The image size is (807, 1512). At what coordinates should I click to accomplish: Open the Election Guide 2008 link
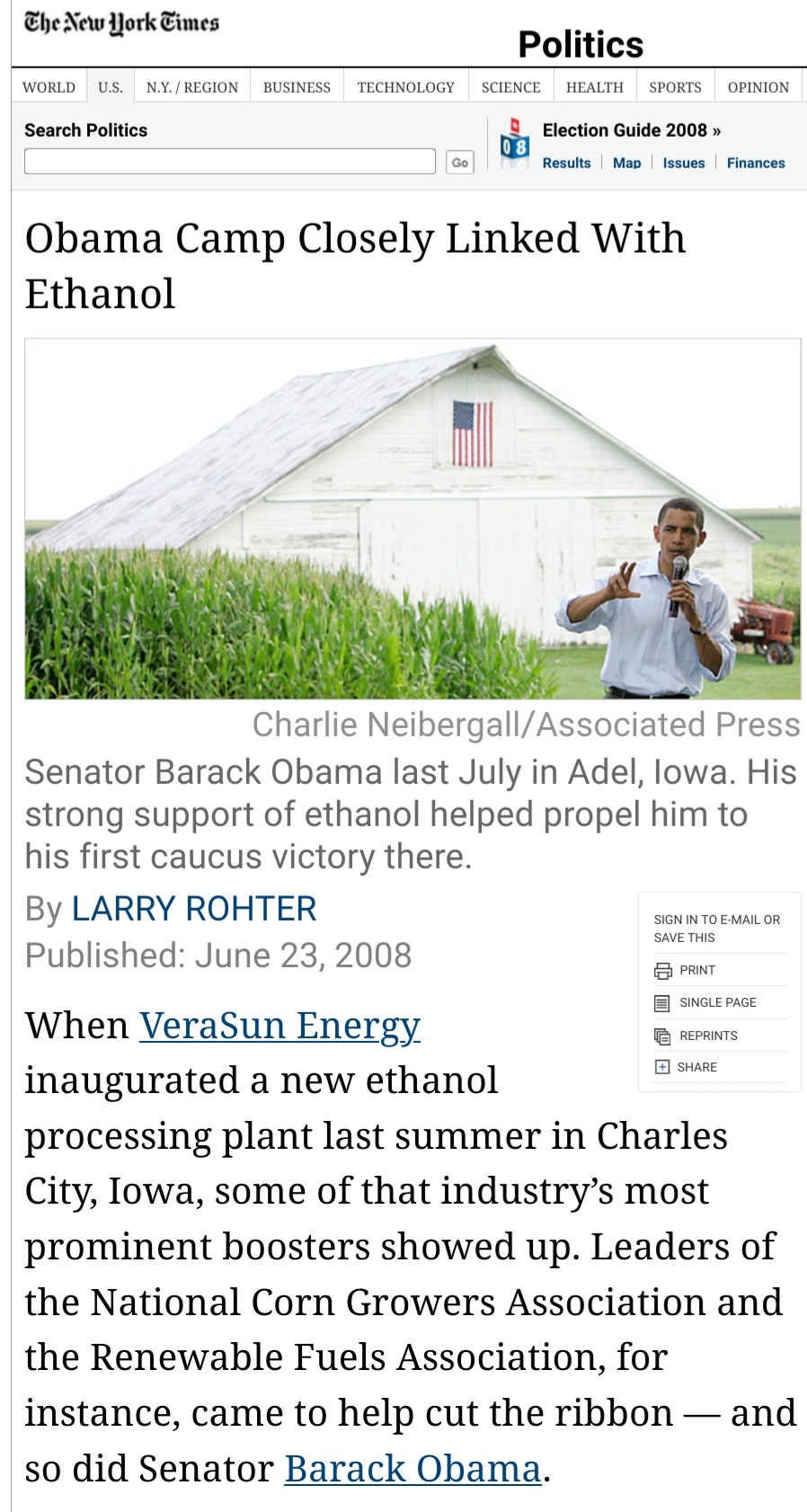coord(631,130)
